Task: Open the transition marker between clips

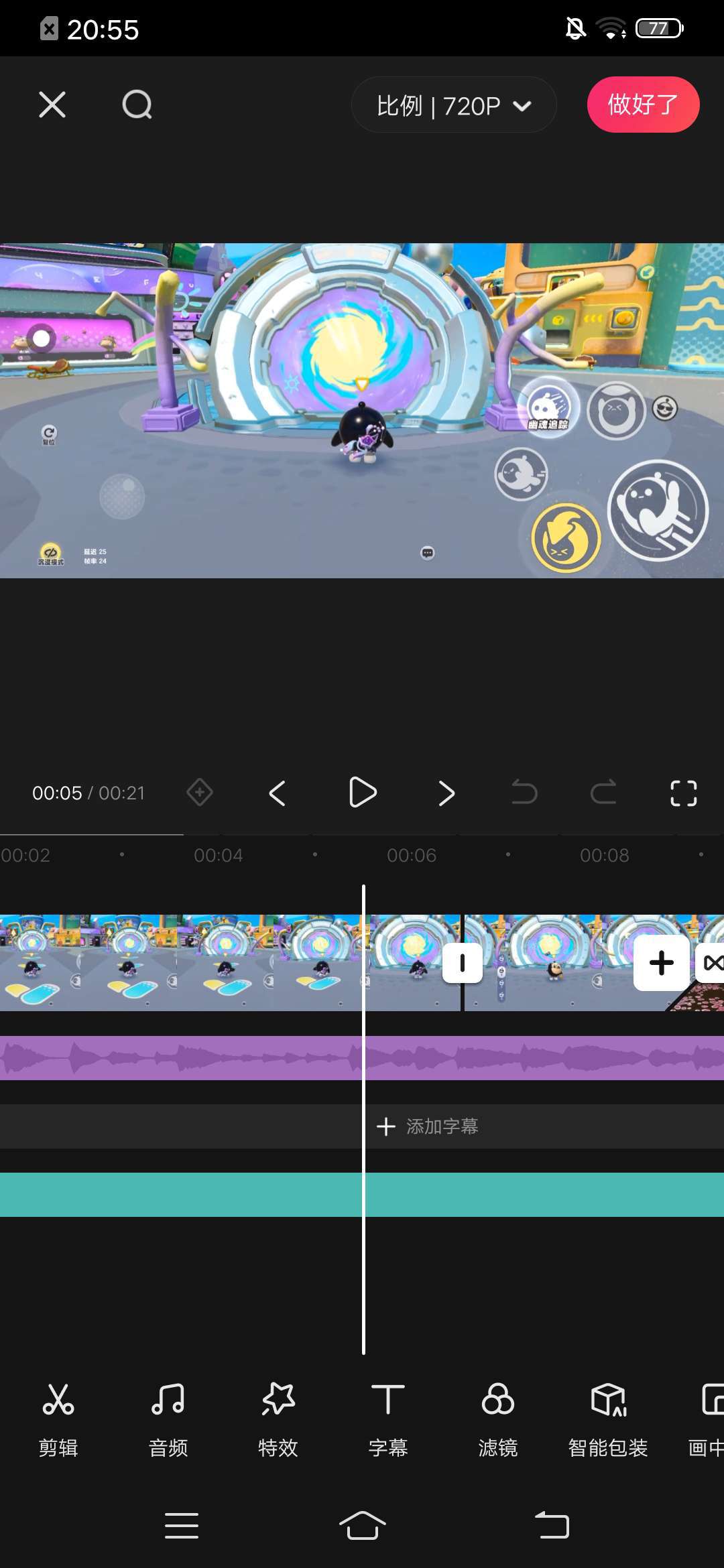Action: 463,963
